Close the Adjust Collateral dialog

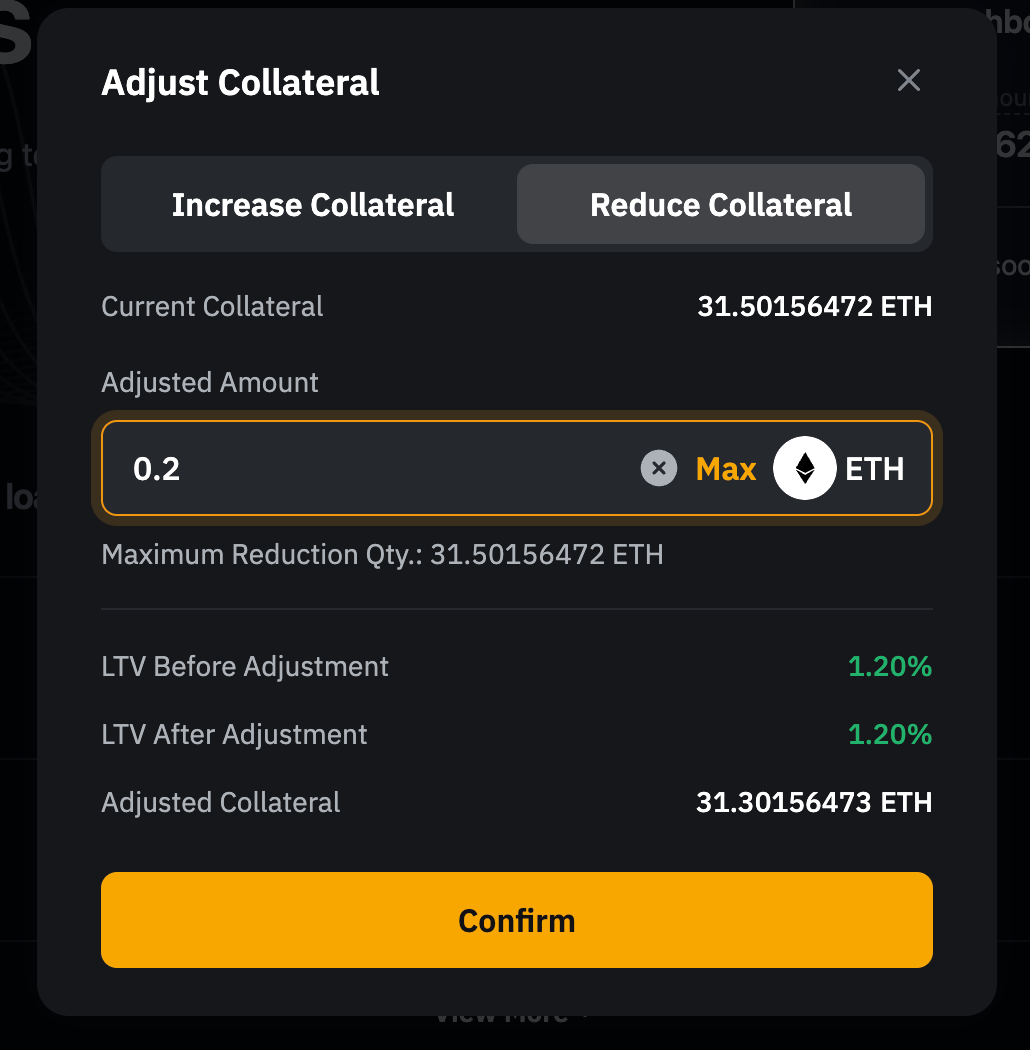tap(908, 81)
